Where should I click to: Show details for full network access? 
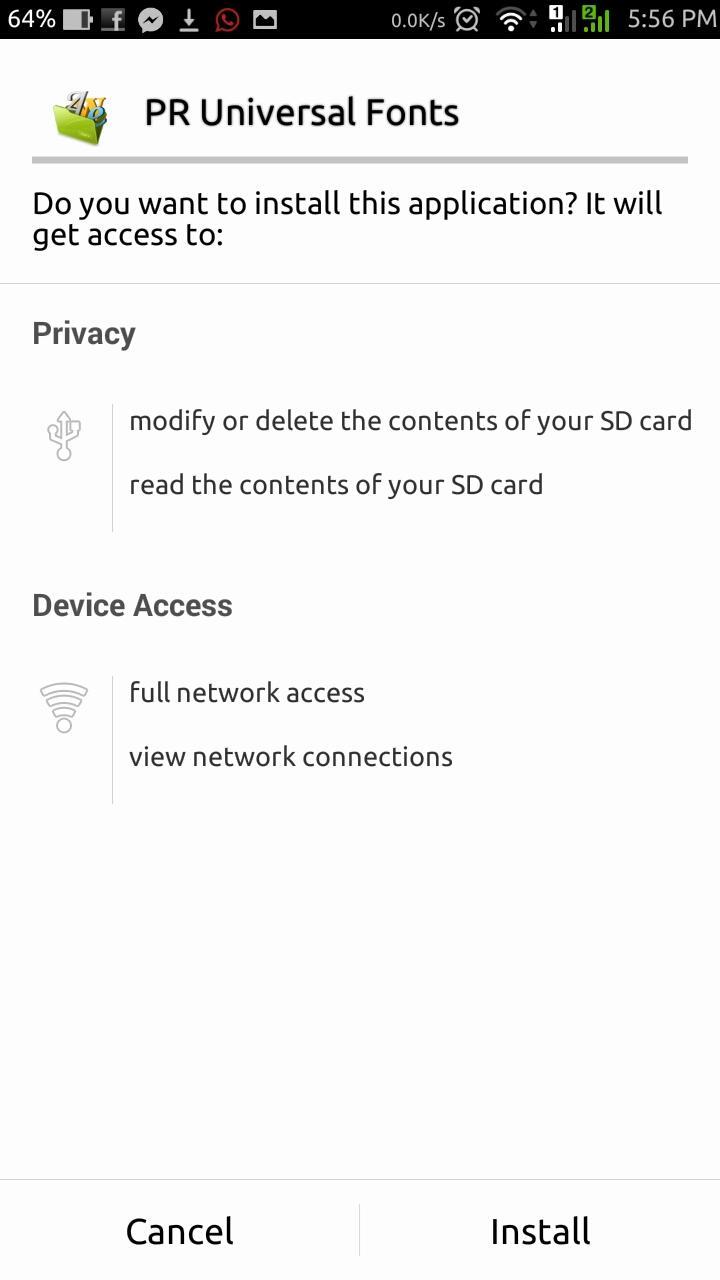point(247,693)
